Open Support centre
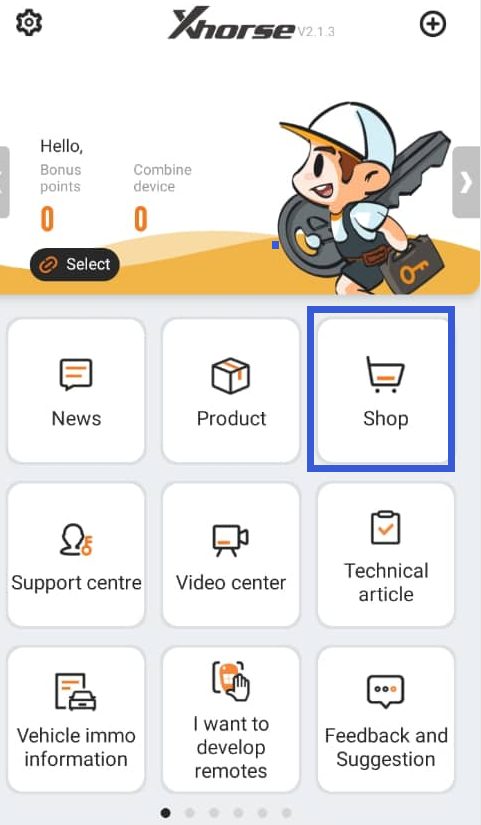The height and width of the screenshot is (825, 481). click(76, 555)
